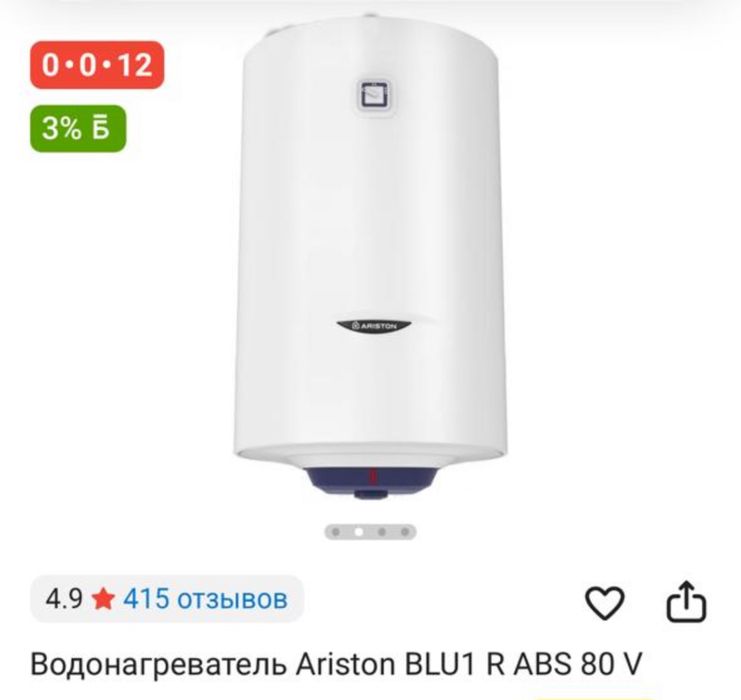The image size is (741, 700).
Task: Select the image carousel page indicator
Action: tap(370, 532)
